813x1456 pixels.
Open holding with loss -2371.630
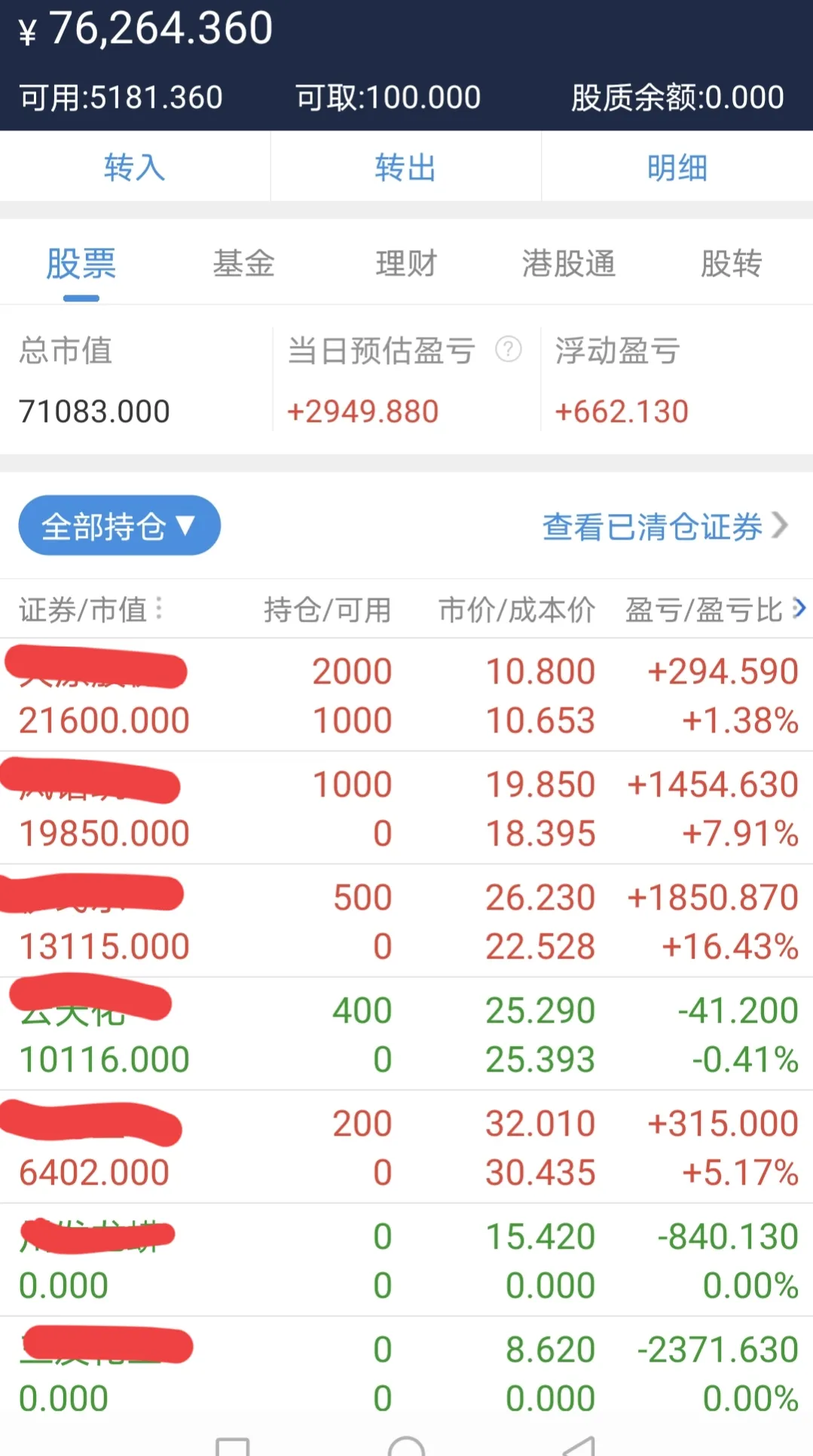406,1373
